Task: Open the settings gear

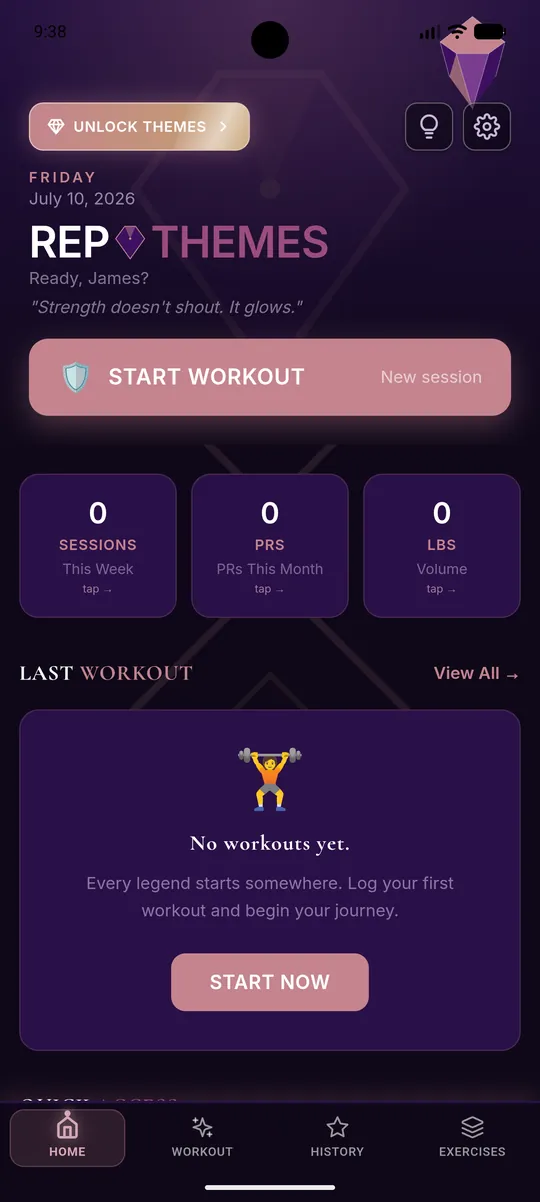Action: [487, 127]
